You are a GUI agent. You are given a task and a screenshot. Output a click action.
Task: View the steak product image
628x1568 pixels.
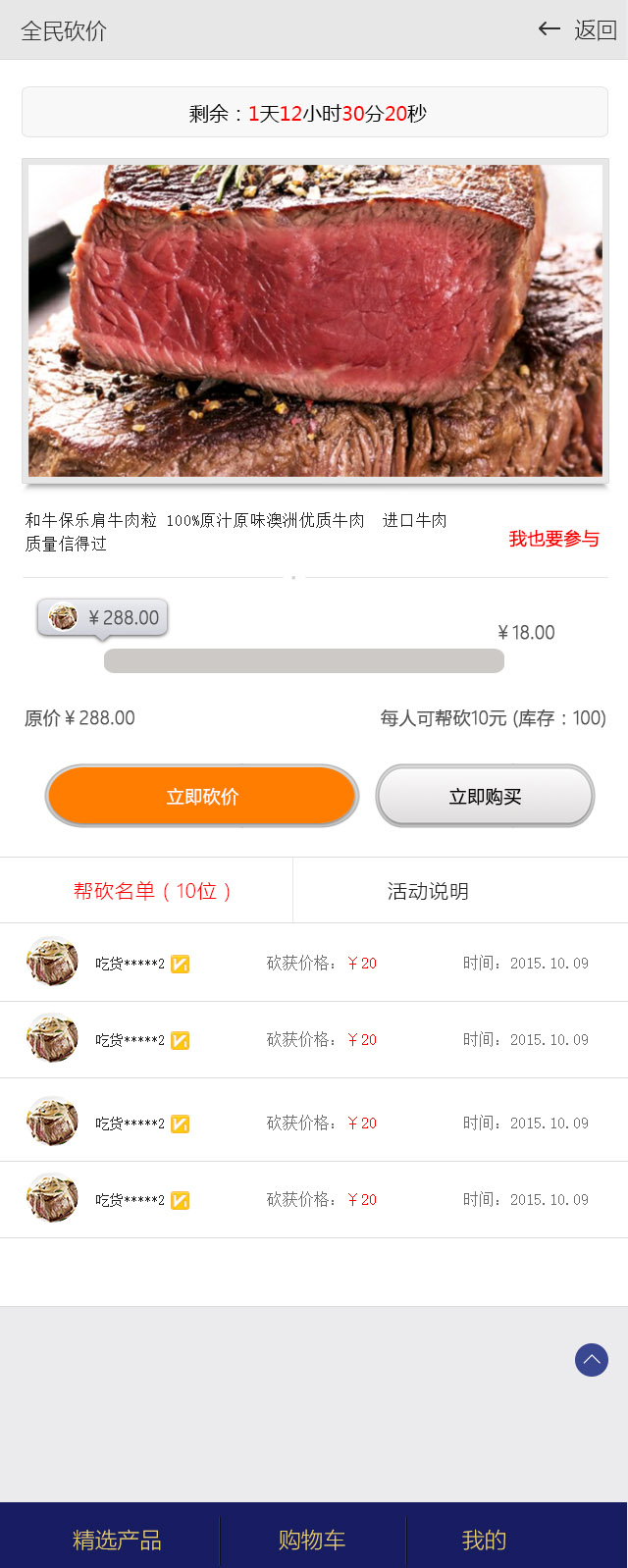[315, 321]
